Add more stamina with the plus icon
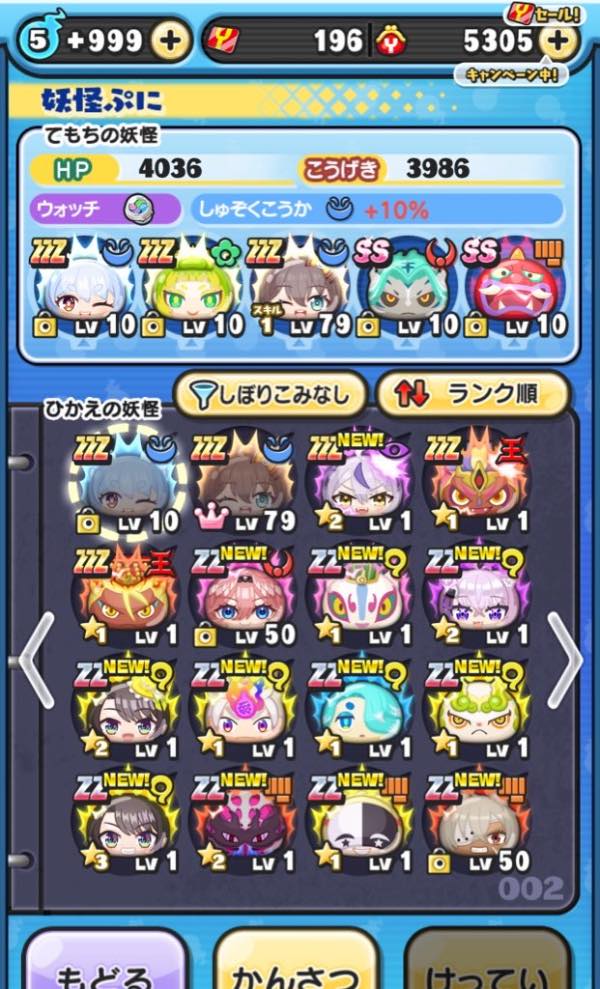This screenshot has height=989, width=600. point(170,40)
